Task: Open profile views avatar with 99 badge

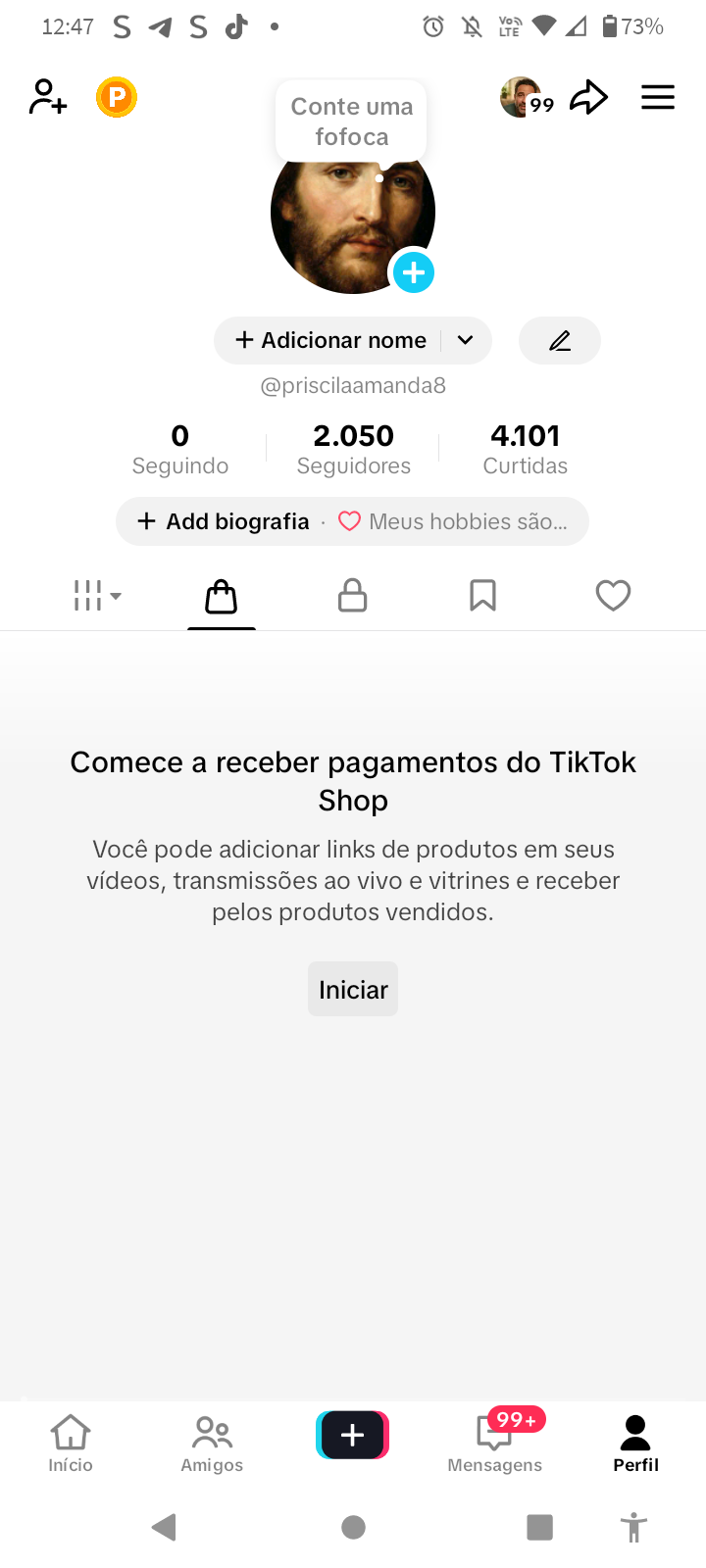Action: pos(526,97)
